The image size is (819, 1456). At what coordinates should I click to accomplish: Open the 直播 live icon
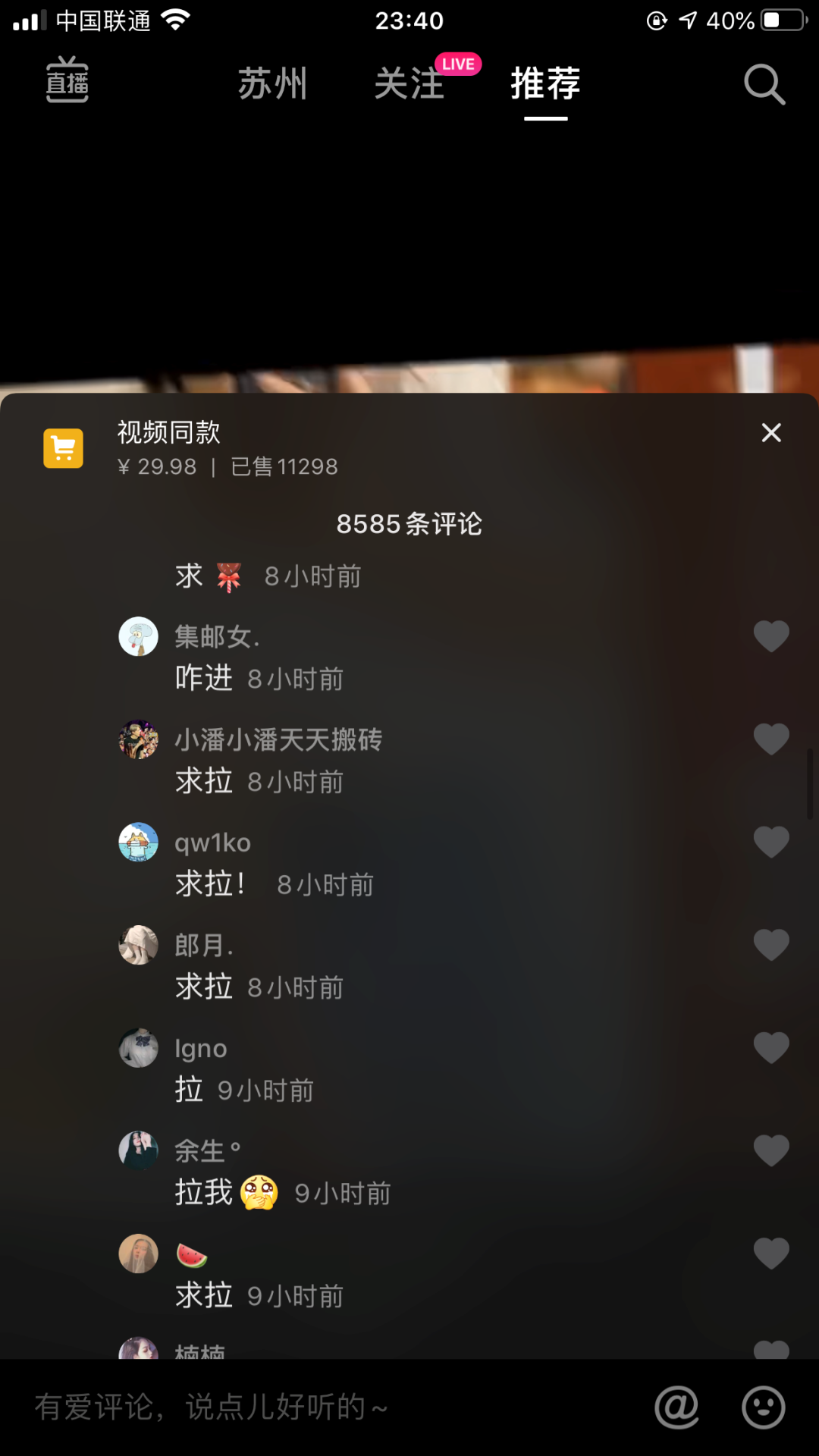click(67, 80)
